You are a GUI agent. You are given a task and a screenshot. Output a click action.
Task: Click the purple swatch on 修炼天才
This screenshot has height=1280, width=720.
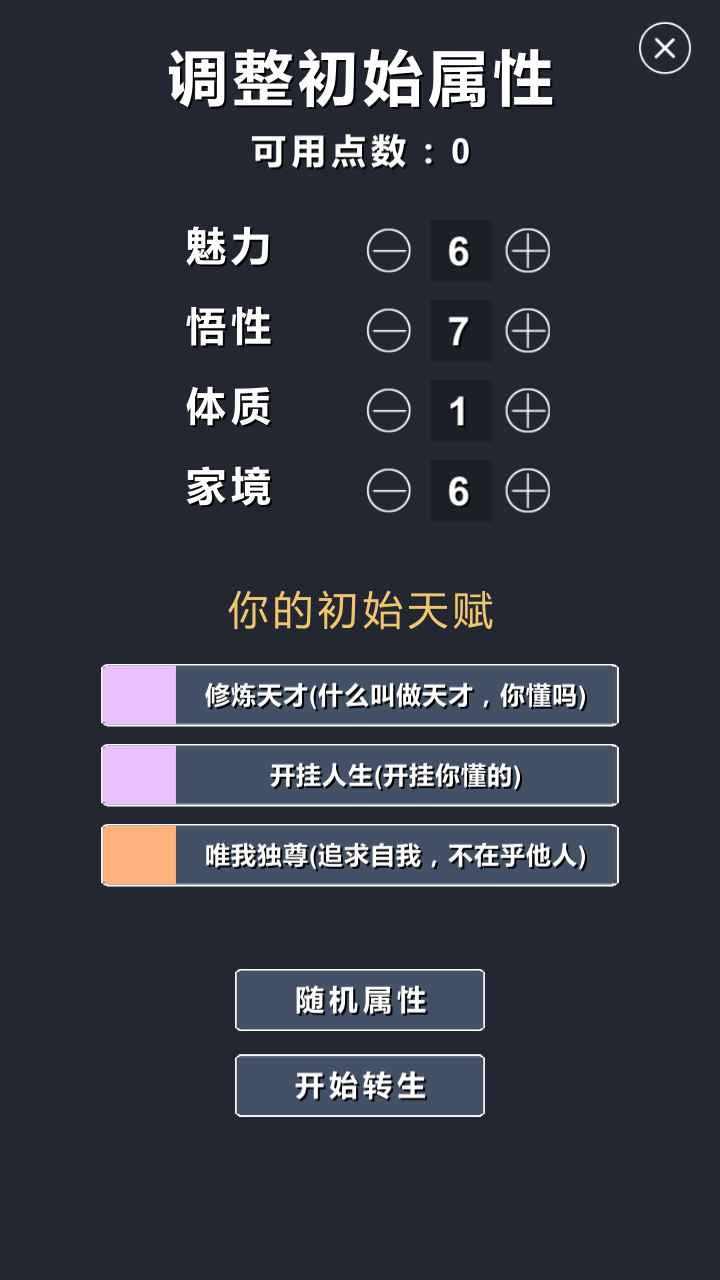coord(138,695)
